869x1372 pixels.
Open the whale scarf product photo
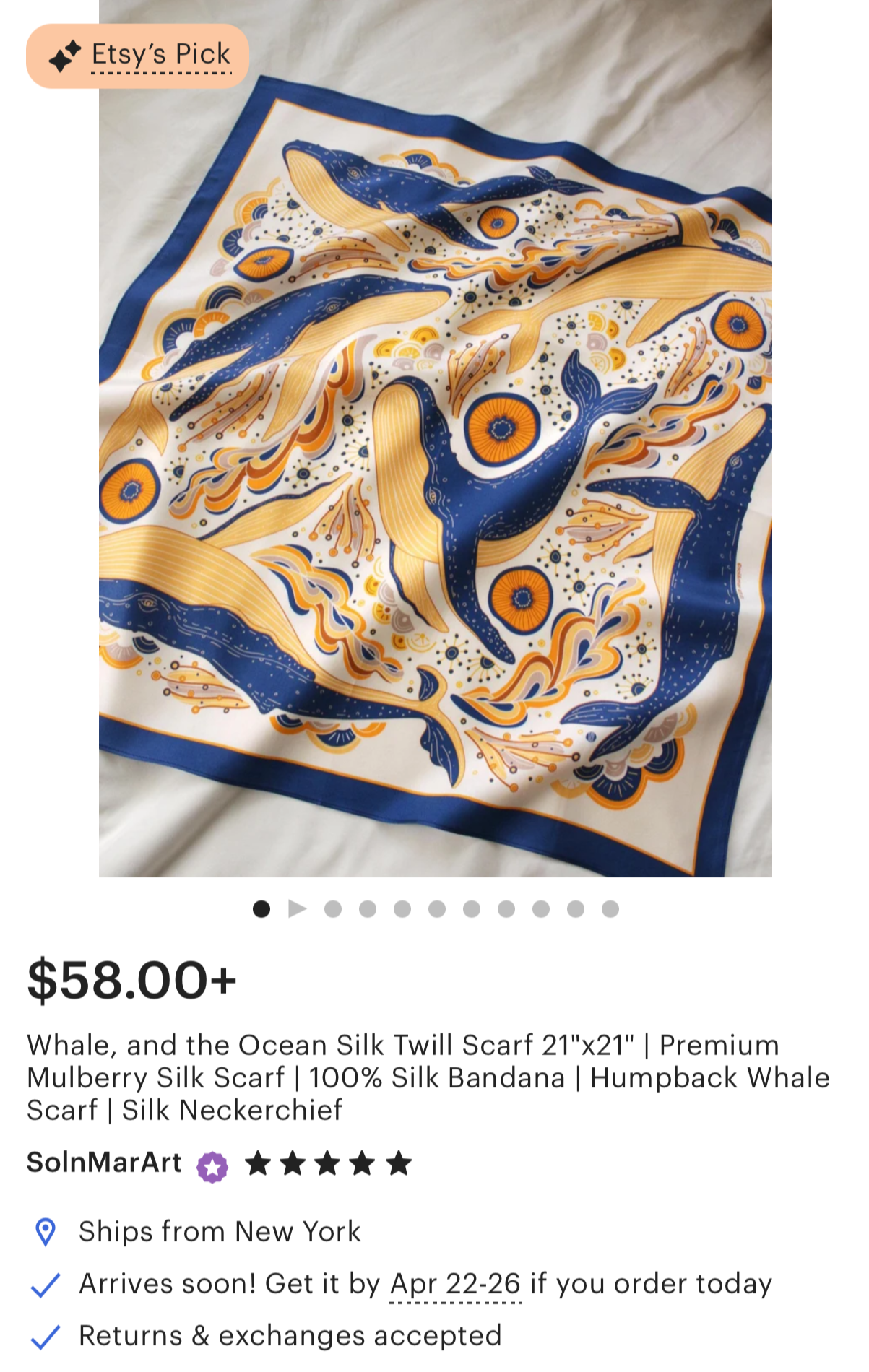[435, 462]
